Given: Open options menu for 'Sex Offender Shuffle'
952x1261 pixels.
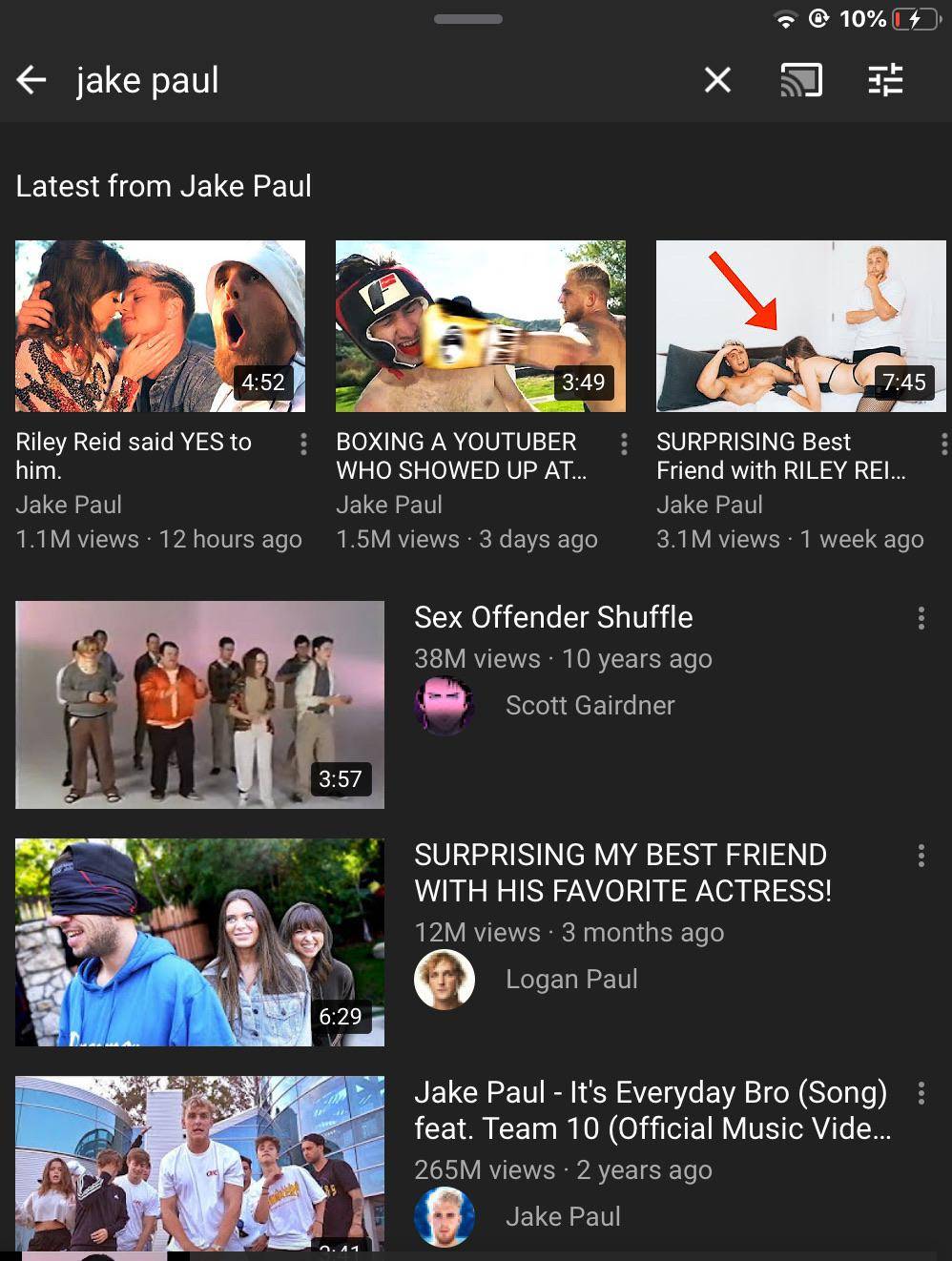Looking at the screenshot, I should point(921,618).
